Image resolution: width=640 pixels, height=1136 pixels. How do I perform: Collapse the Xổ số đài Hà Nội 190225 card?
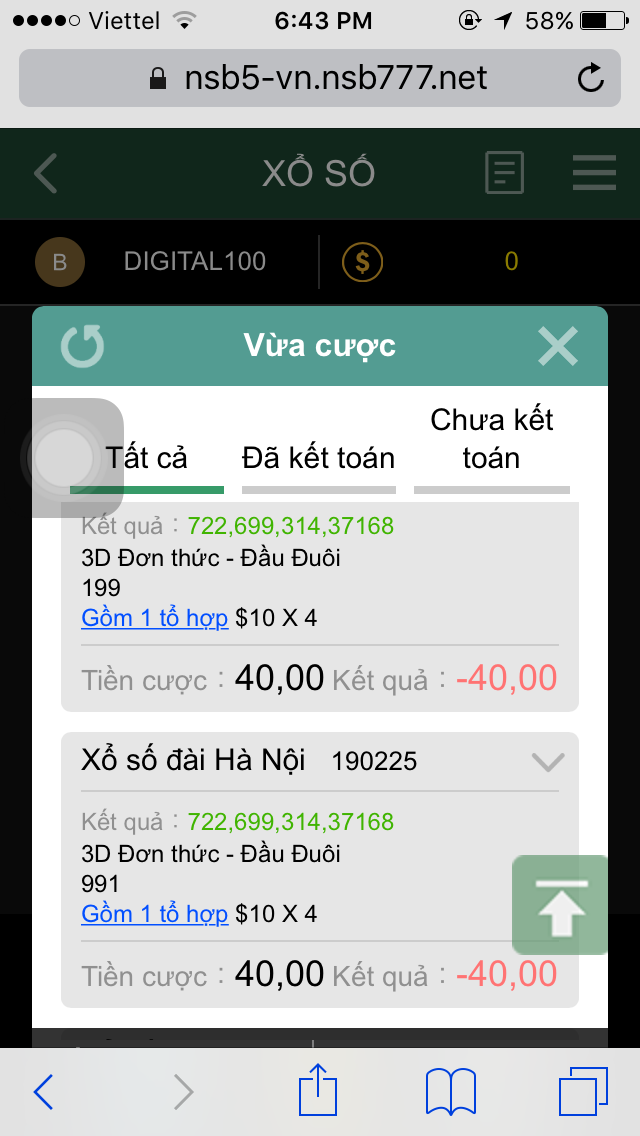click(x=548, y=762)
